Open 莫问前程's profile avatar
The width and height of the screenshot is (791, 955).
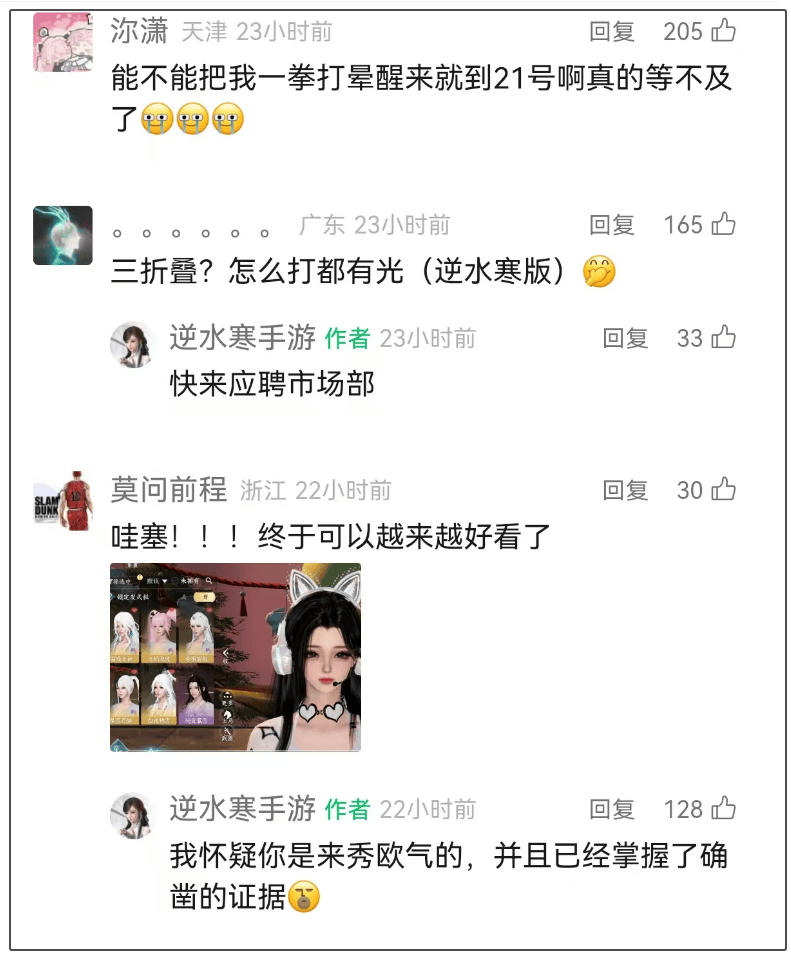click(x=63, y=499)
